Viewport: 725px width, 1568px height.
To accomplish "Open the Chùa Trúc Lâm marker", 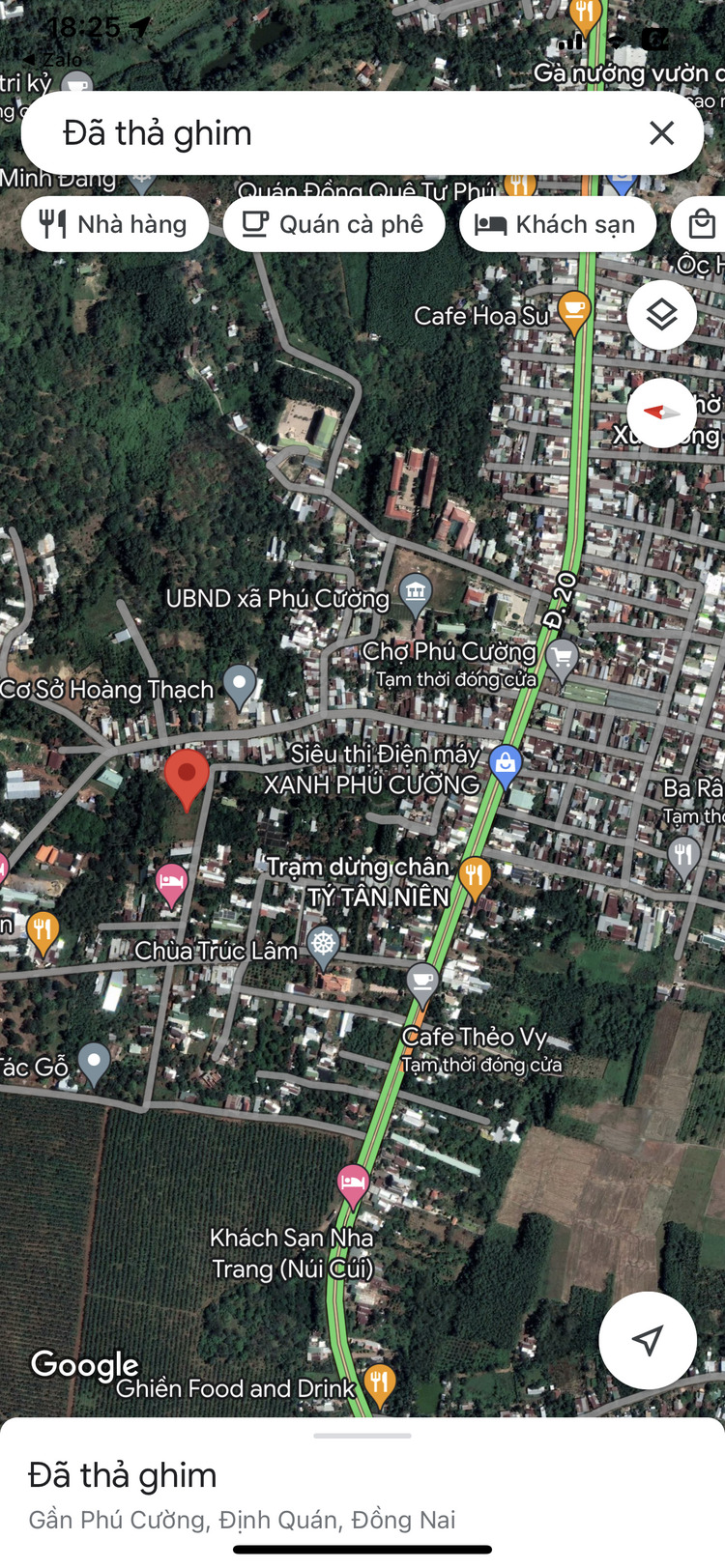I will coord(323,944).
